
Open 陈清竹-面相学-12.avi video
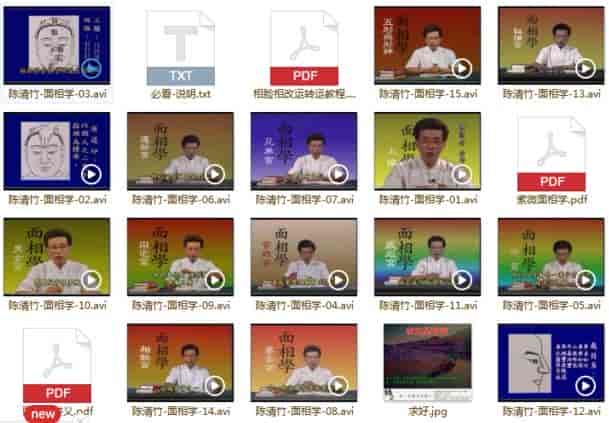551,361
